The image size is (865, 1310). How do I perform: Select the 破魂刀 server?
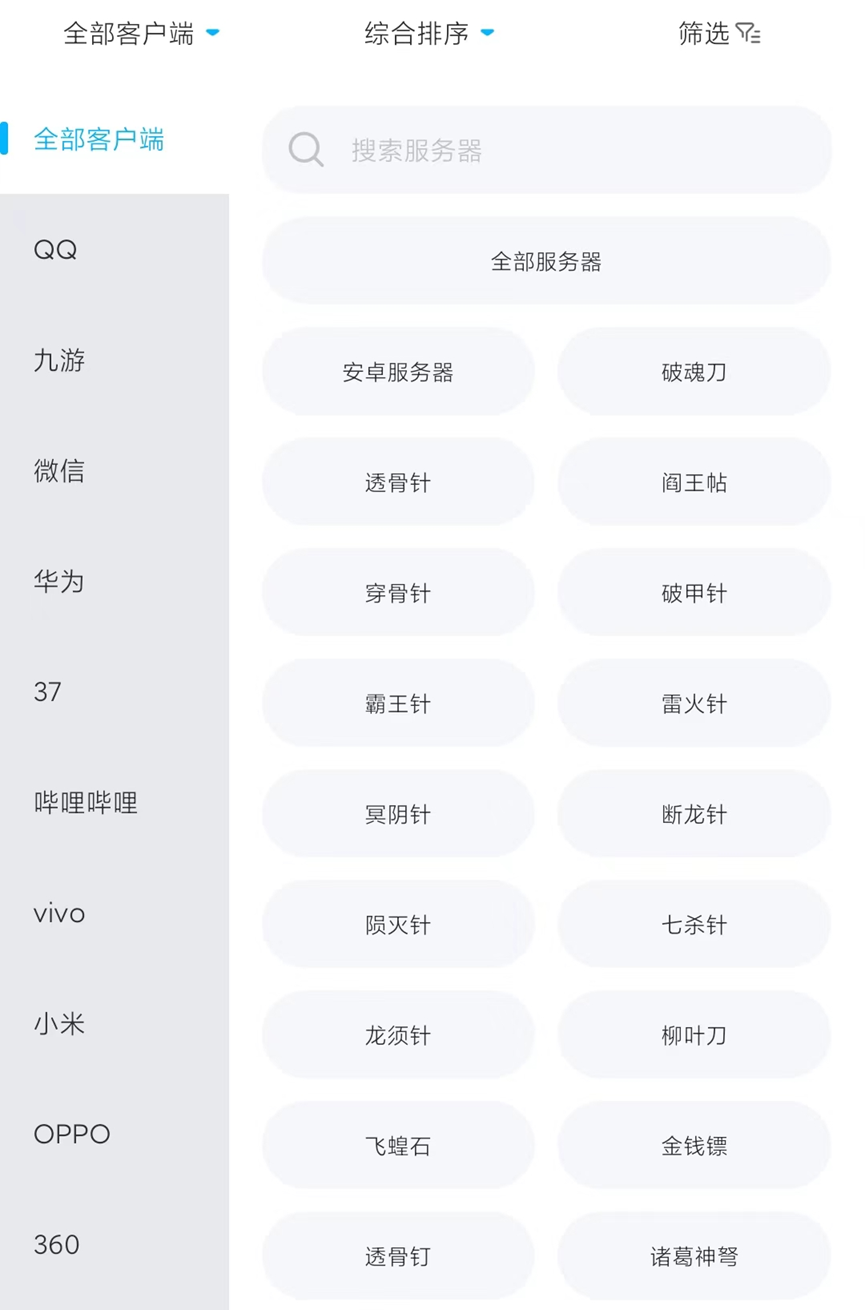[694, 373]
